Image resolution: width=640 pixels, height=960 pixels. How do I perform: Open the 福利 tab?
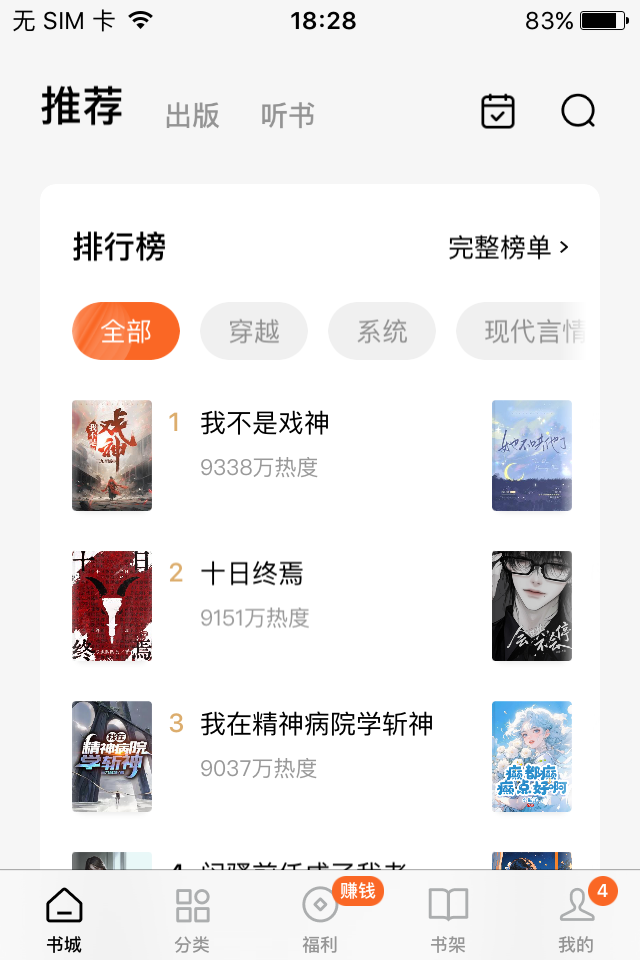pyautogui.click(x=320, y=918)
